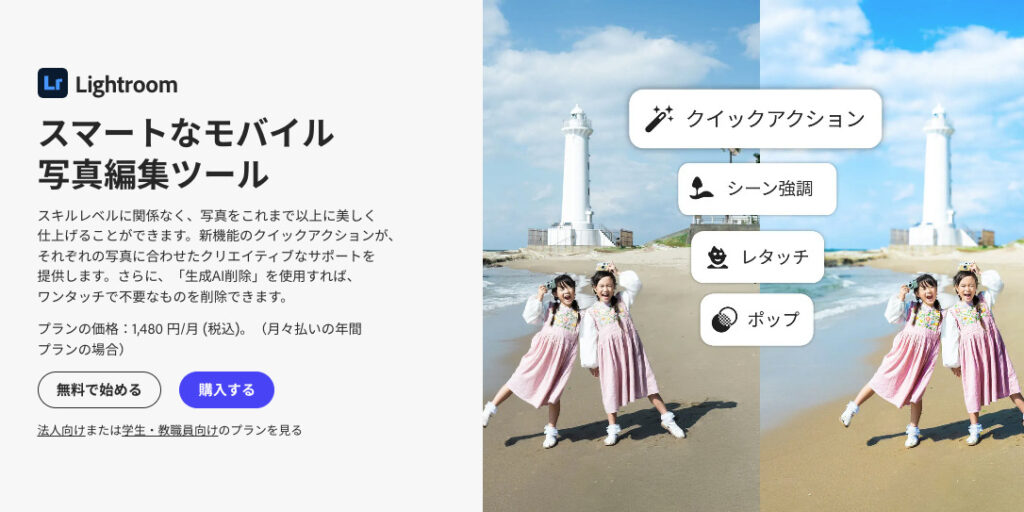
Task: Select the 購入する button
Action: [226, 390]
